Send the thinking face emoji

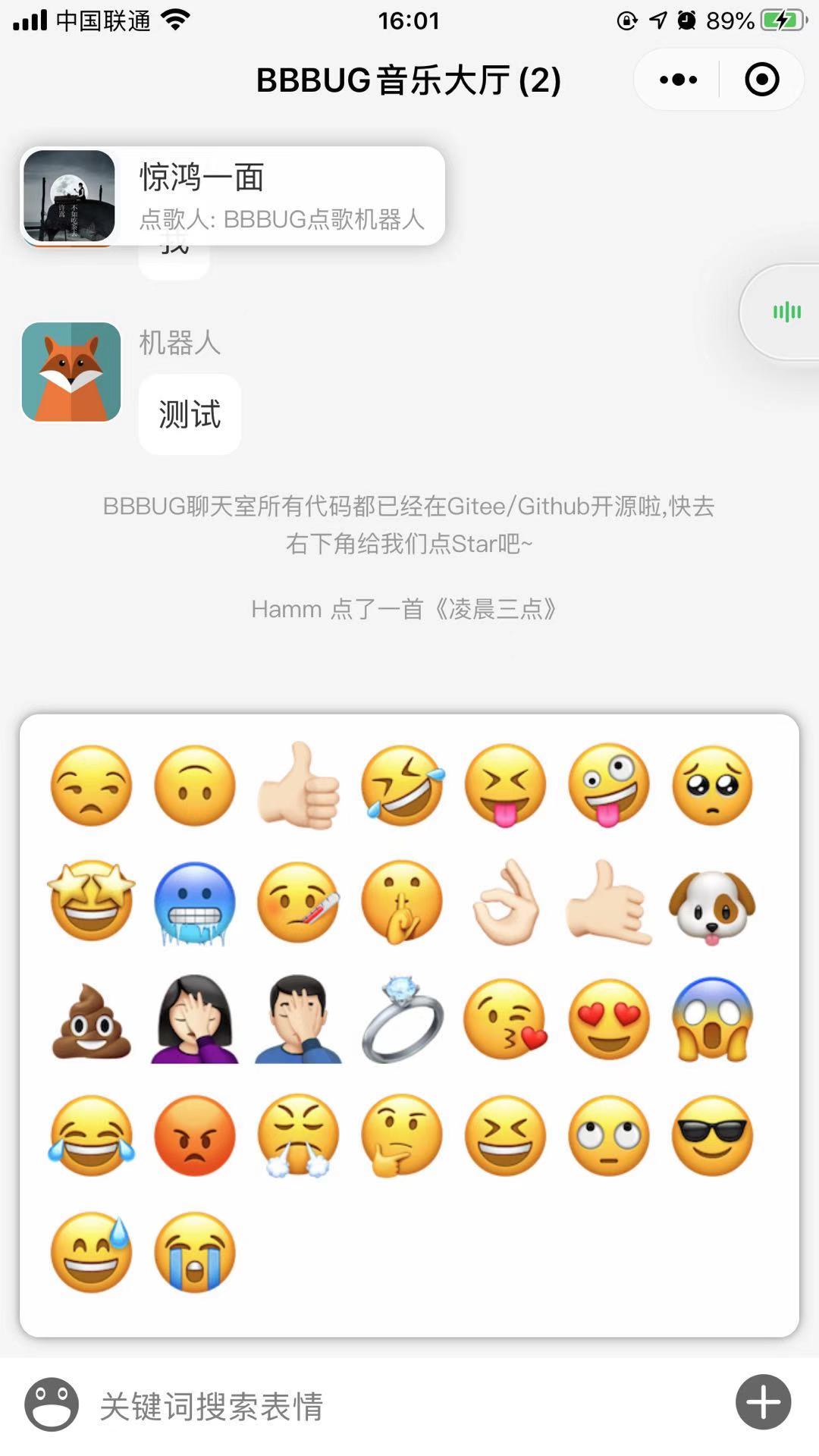pos(402,1136)
